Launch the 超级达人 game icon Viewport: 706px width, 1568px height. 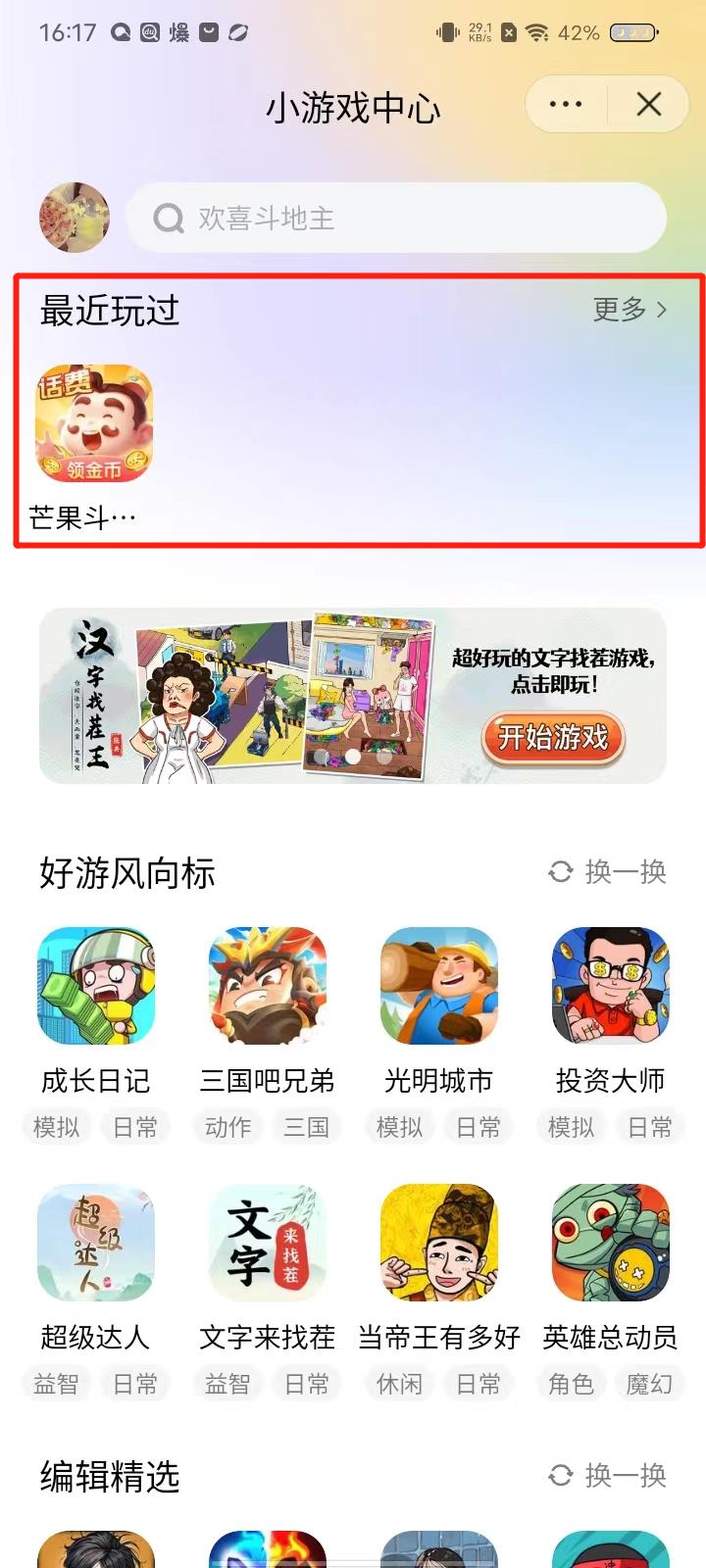[x=95, y=1242]
